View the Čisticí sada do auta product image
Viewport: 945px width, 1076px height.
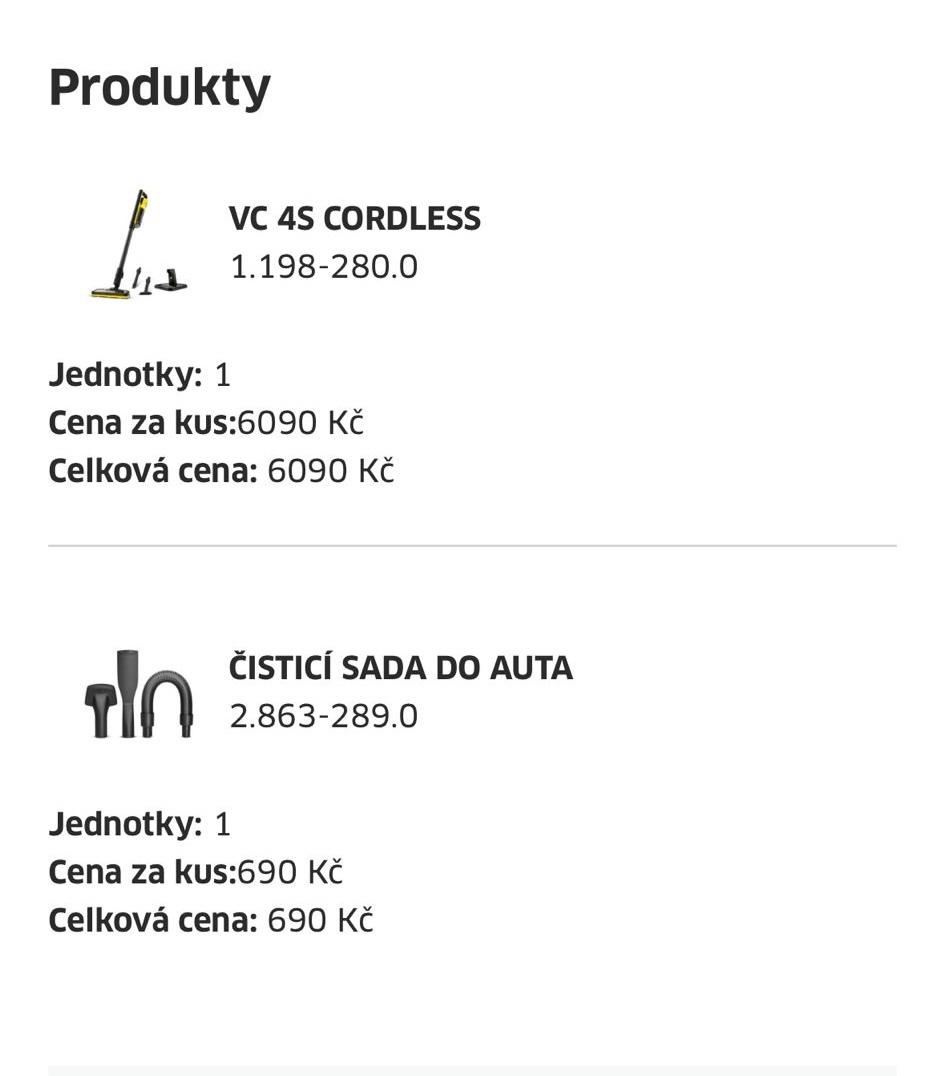point(138,693)
